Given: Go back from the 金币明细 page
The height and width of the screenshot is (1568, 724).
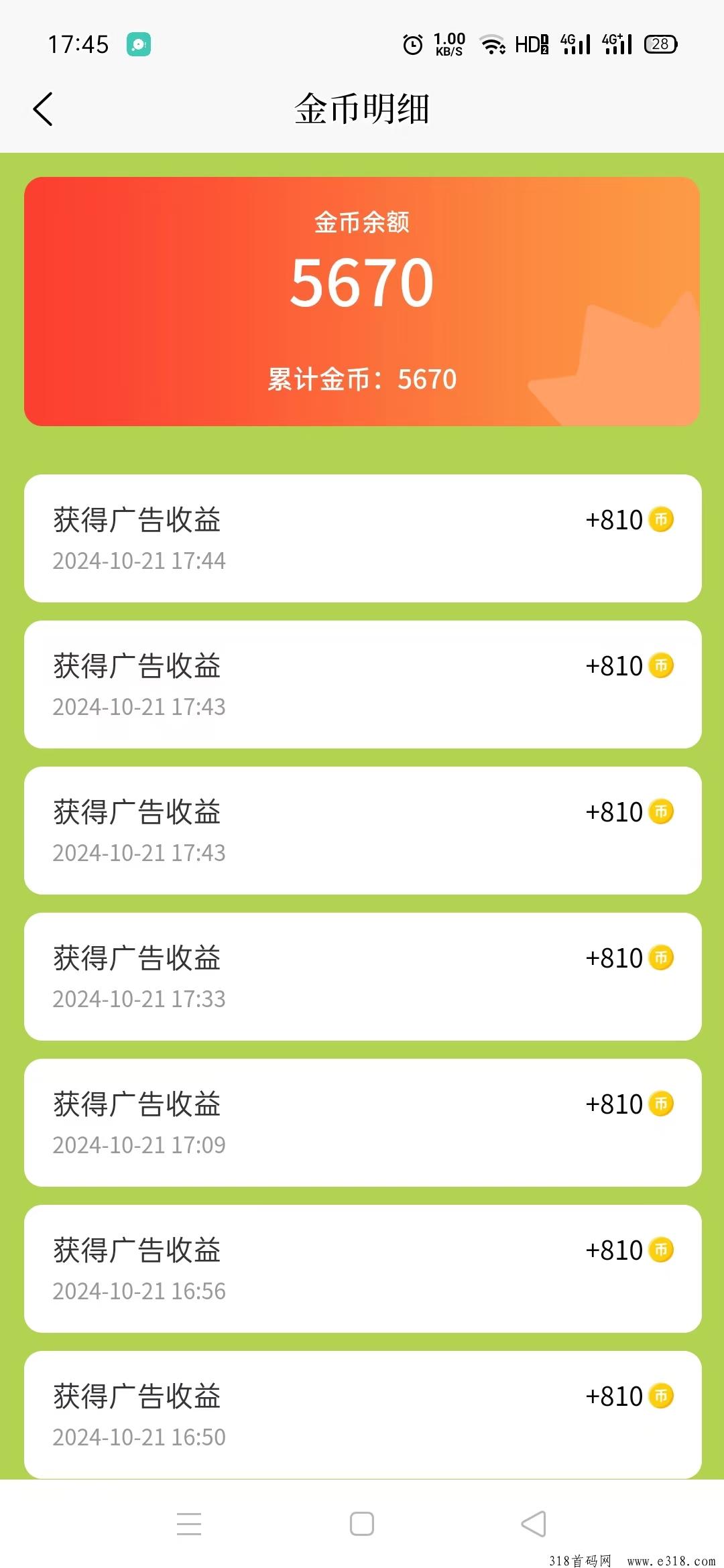Looking at the screenshot, I should coord(43,109).
